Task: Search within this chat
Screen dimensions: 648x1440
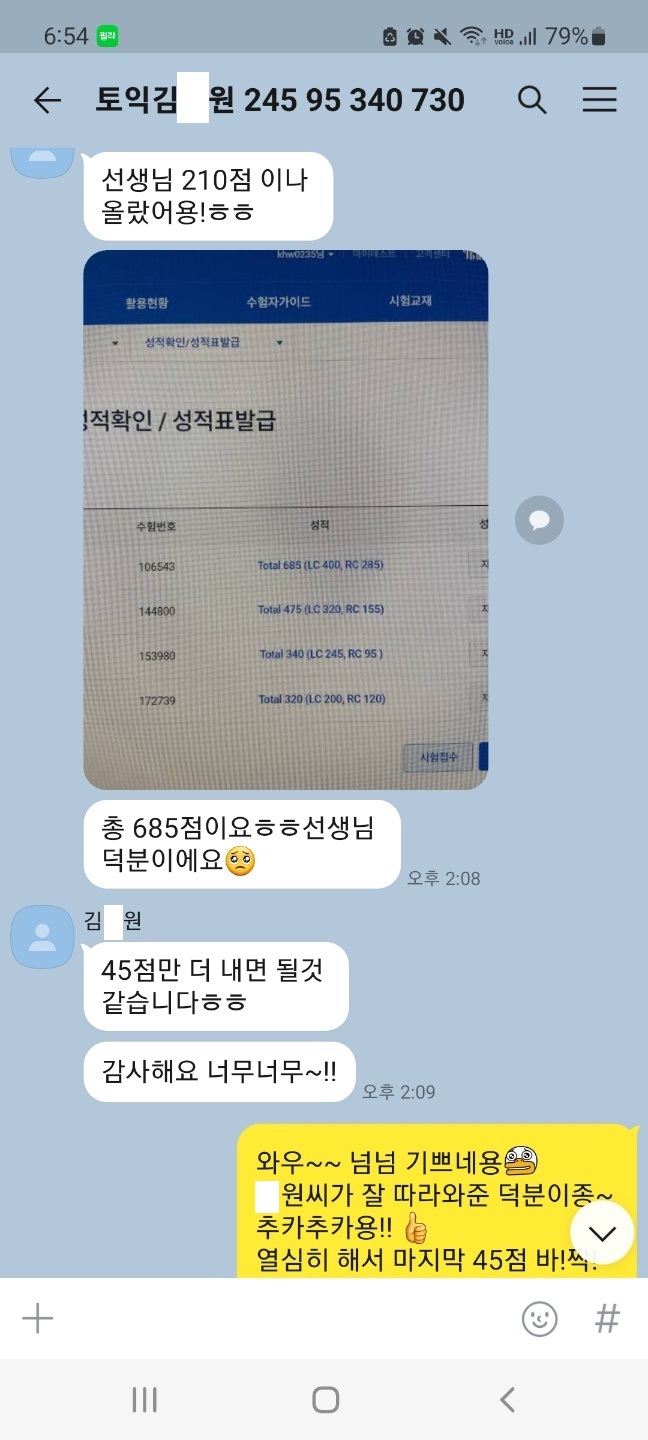Action: (x=532, y=100)
